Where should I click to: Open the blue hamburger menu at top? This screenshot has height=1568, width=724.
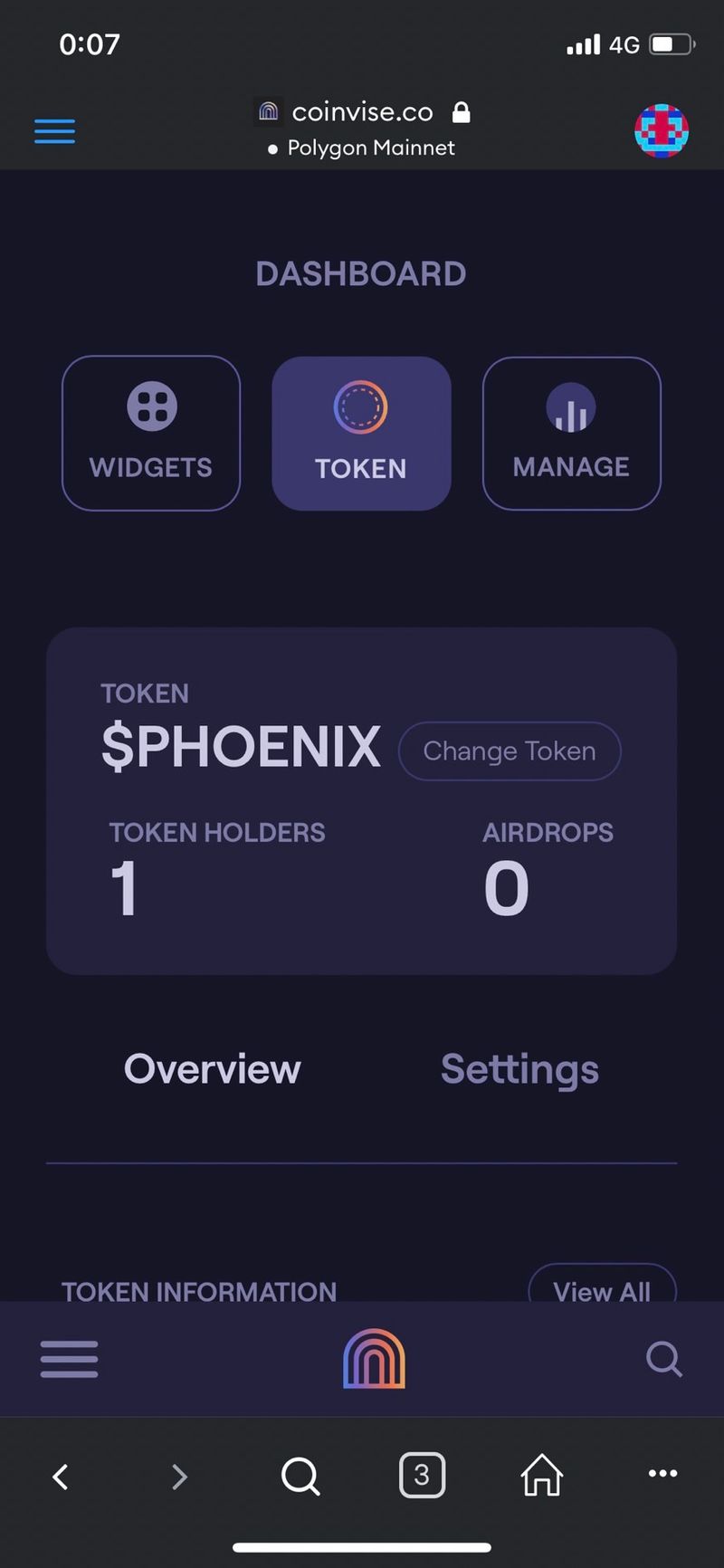54,131
